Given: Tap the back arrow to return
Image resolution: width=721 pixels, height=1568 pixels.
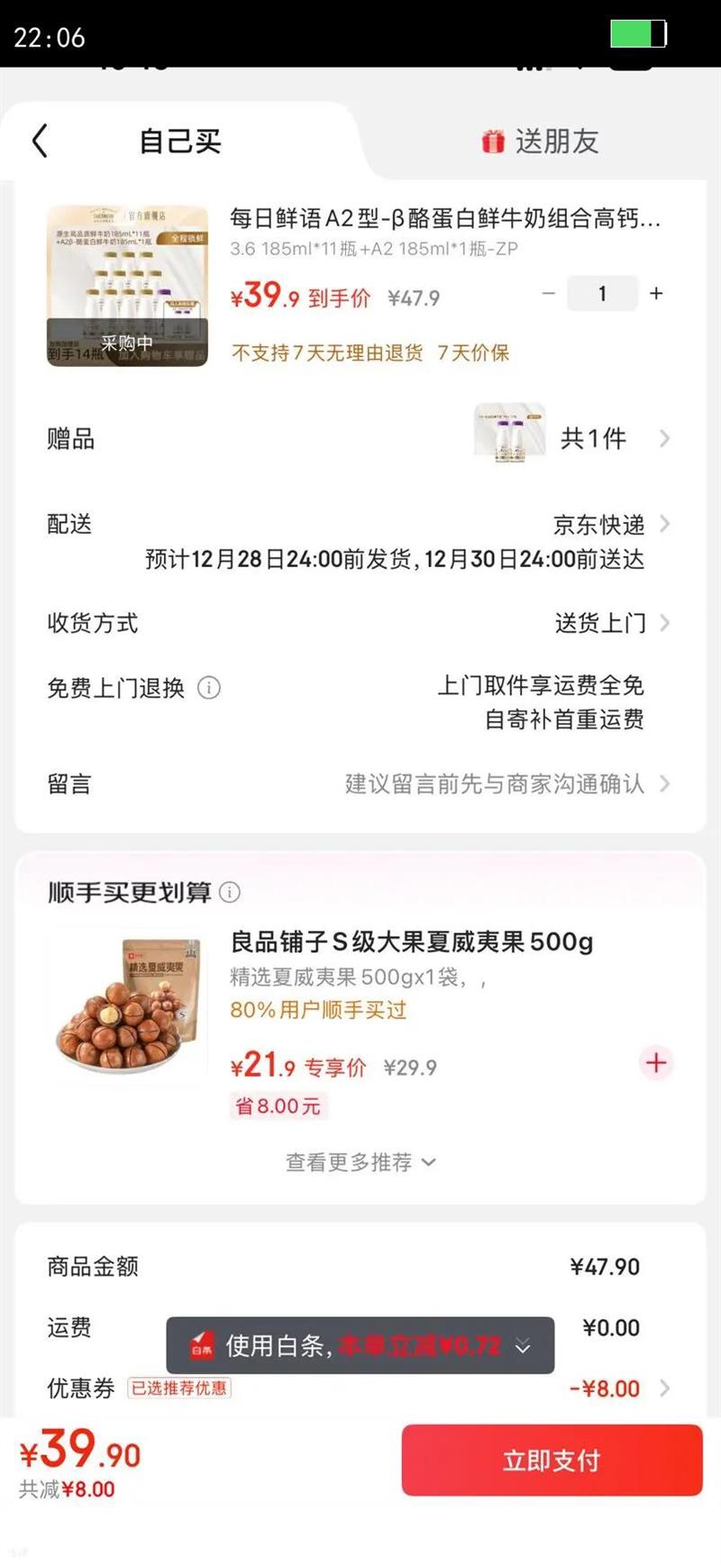Looking at the screenshot, I should click(x=38, y=141).
